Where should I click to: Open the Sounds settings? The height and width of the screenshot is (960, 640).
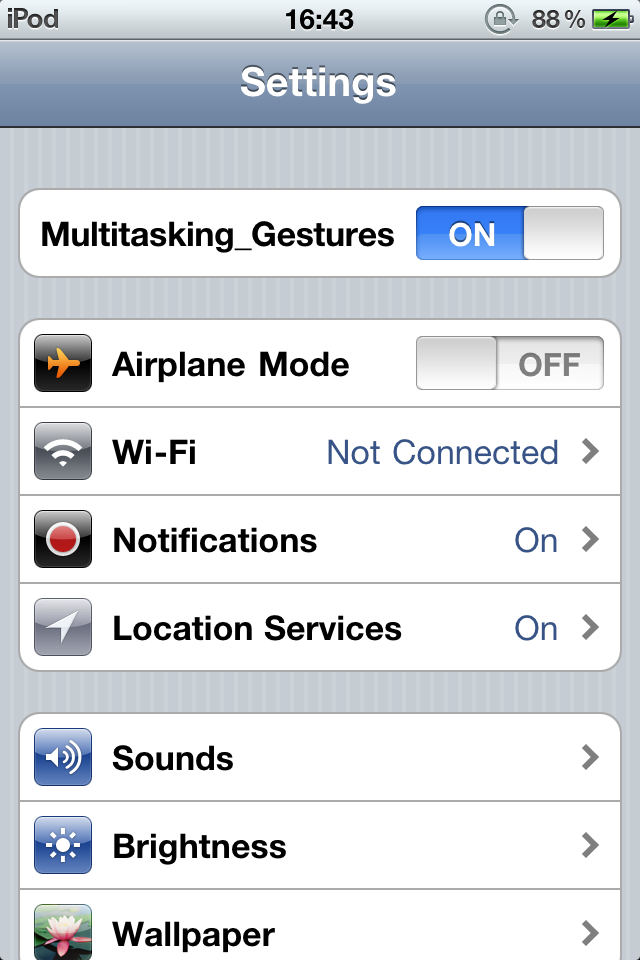click(320, 758)
